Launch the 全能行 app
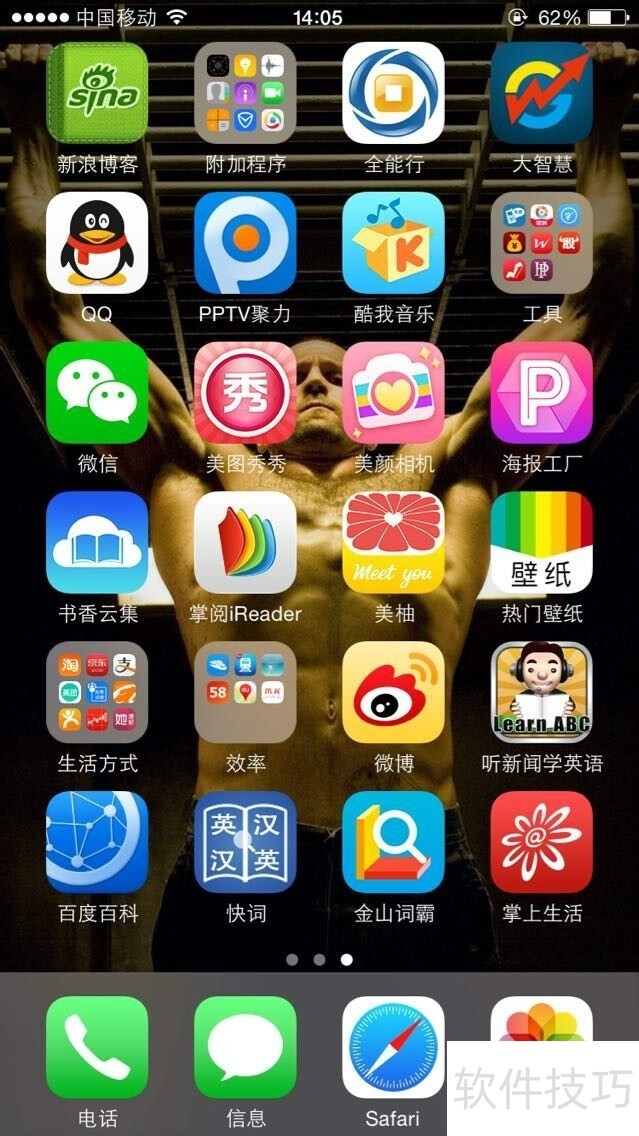The image size is (639, 1136). point(393,93)
